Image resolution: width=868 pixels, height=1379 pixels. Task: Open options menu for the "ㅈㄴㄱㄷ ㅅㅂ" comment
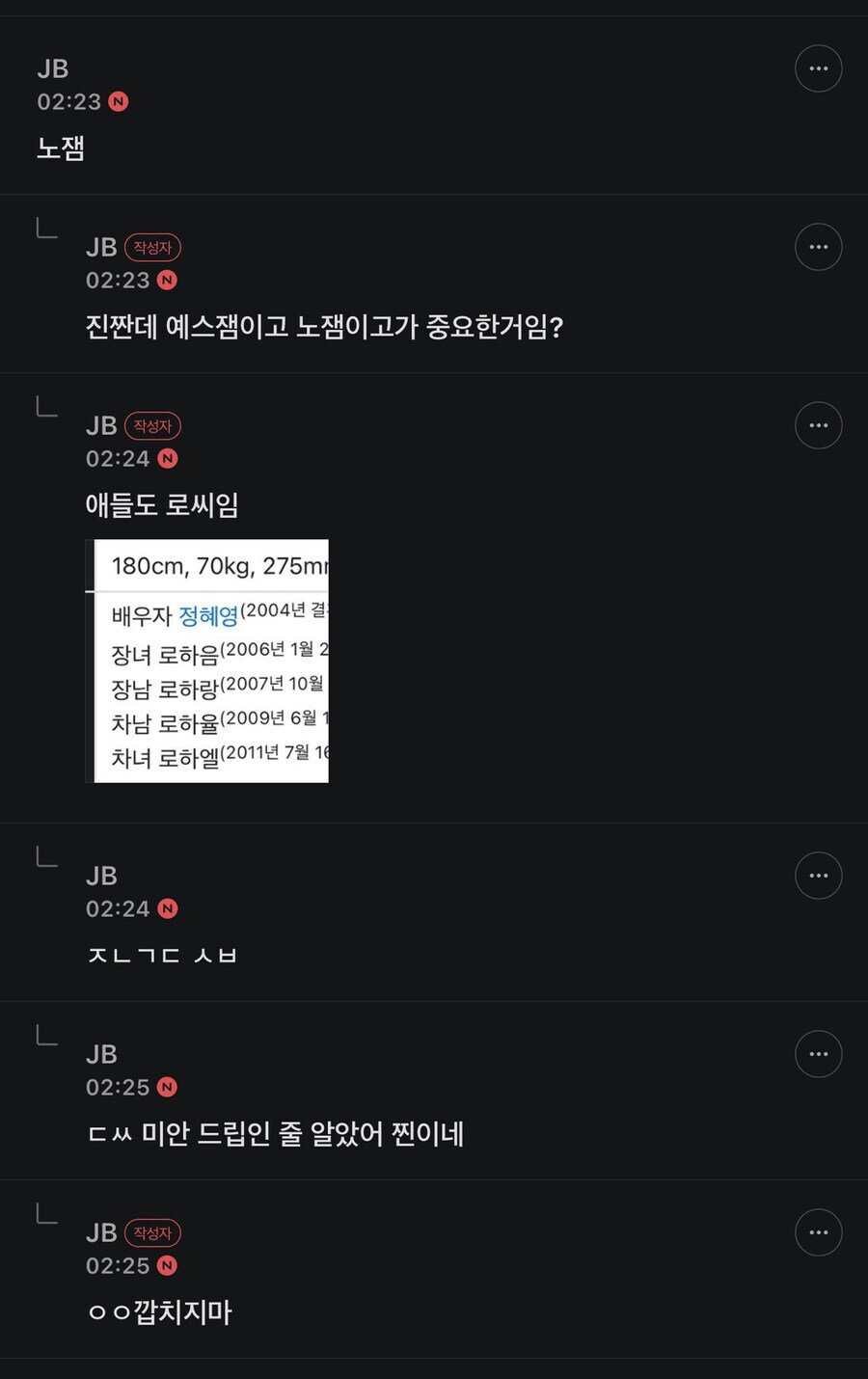818,875
